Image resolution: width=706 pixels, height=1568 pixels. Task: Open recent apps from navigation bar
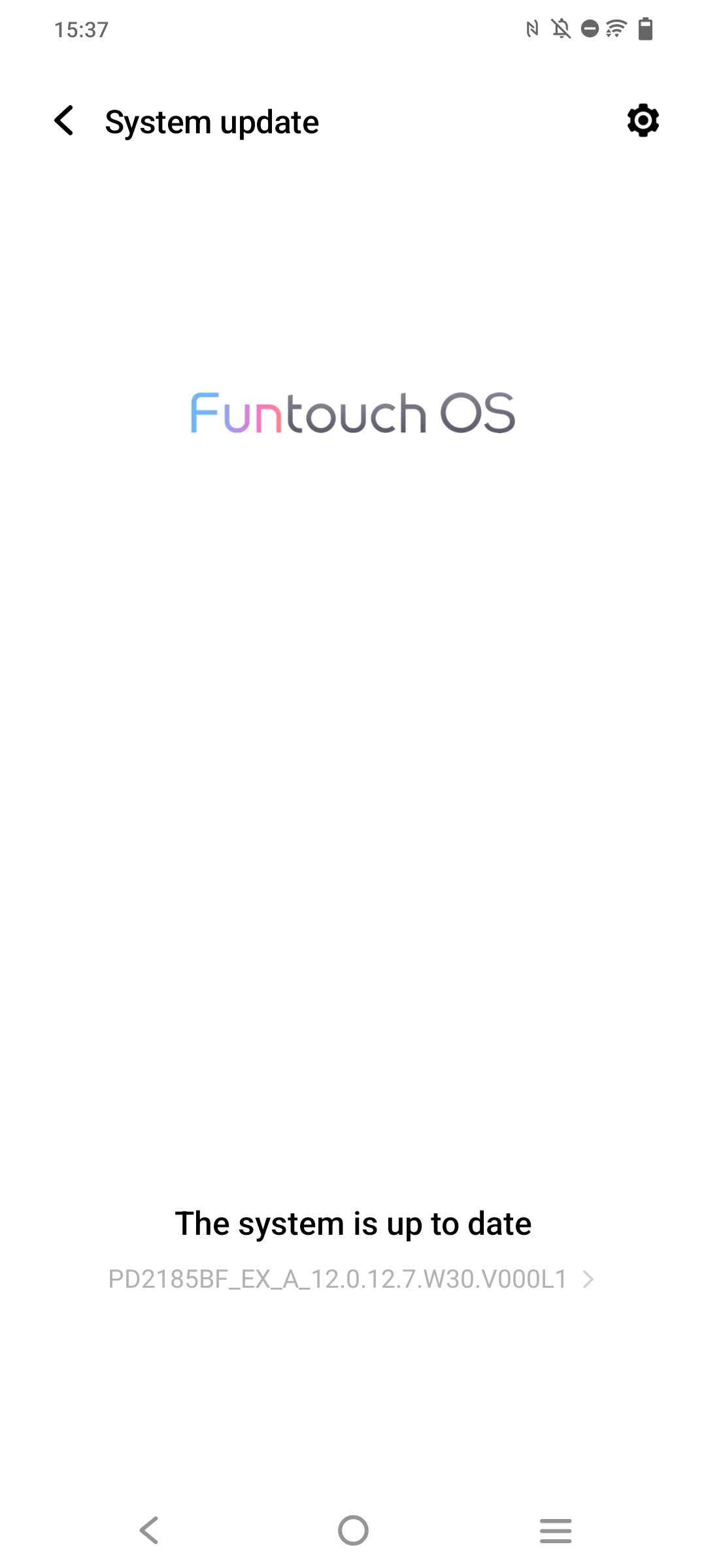(x=556, y=1531)
